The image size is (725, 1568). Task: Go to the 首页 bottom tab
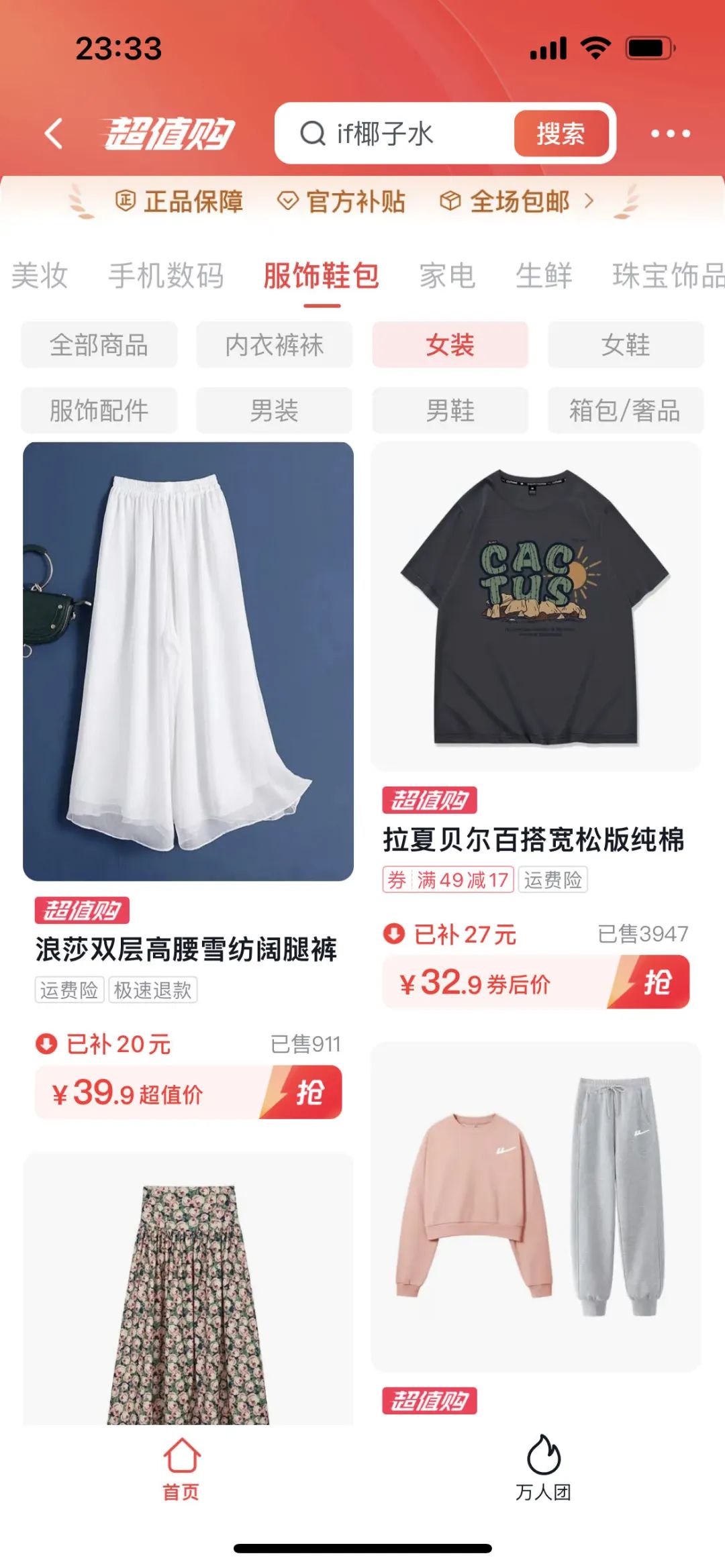pyautogui.click(x=181, y=1468)
